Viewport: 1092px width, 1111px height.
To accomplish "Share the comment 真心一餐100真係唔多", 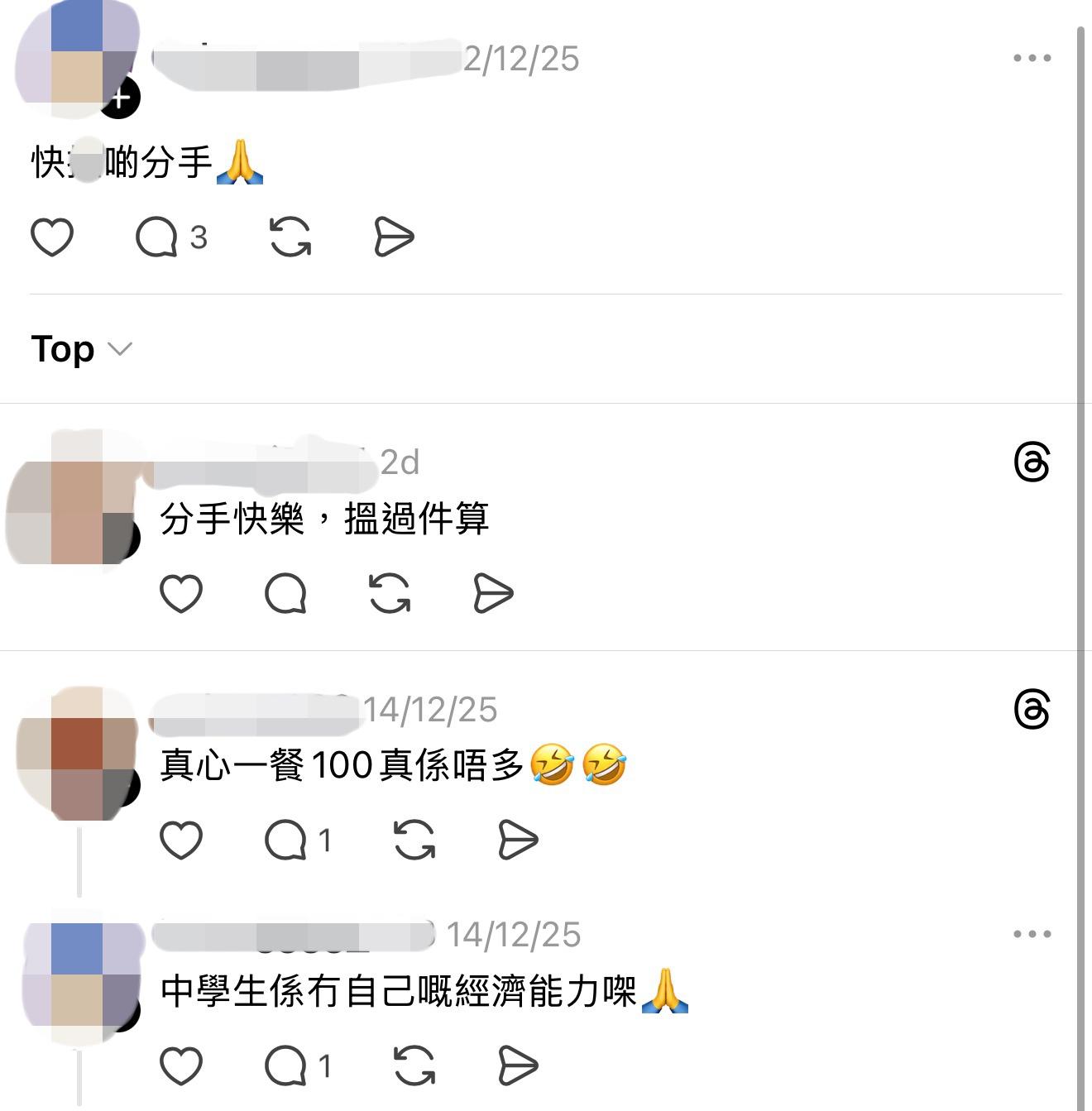I will [x=518, y=840].
